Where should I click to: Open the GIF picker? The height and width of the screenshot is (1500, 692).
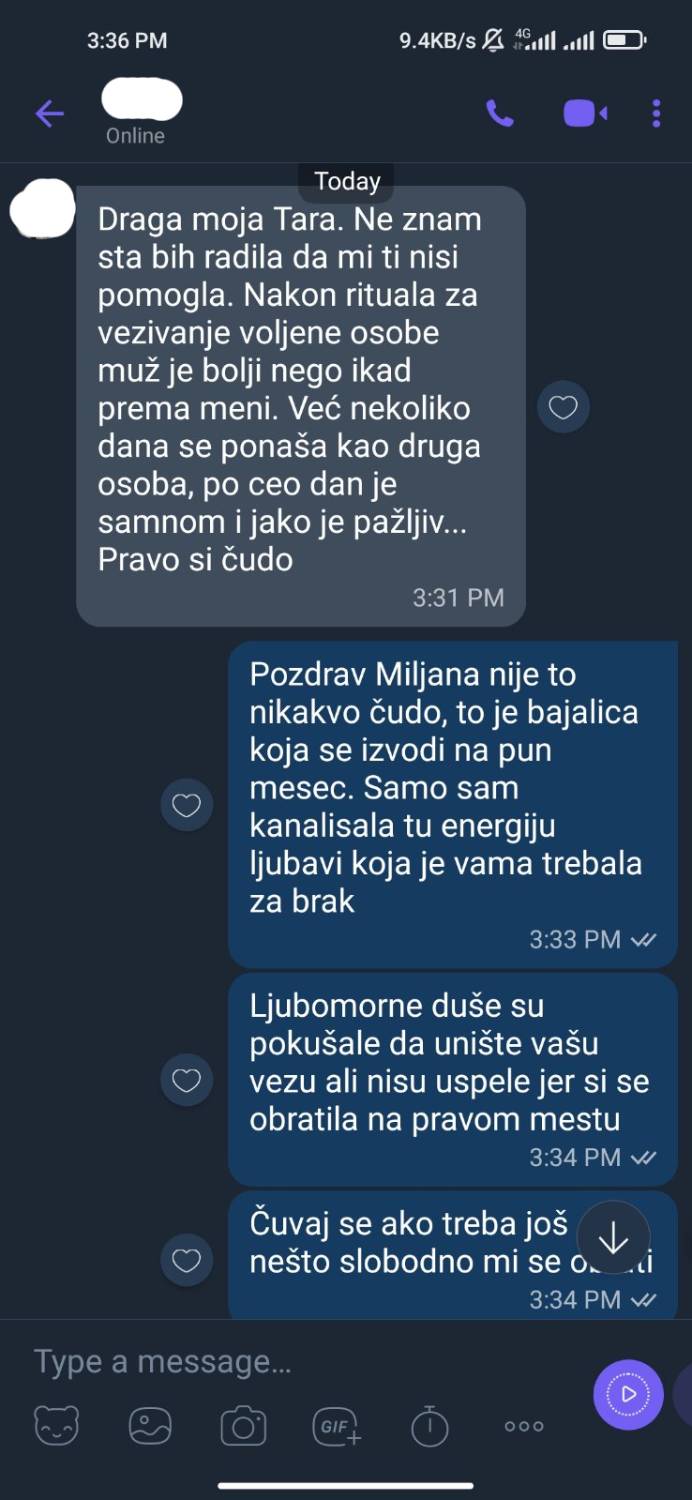[337, 1425]
